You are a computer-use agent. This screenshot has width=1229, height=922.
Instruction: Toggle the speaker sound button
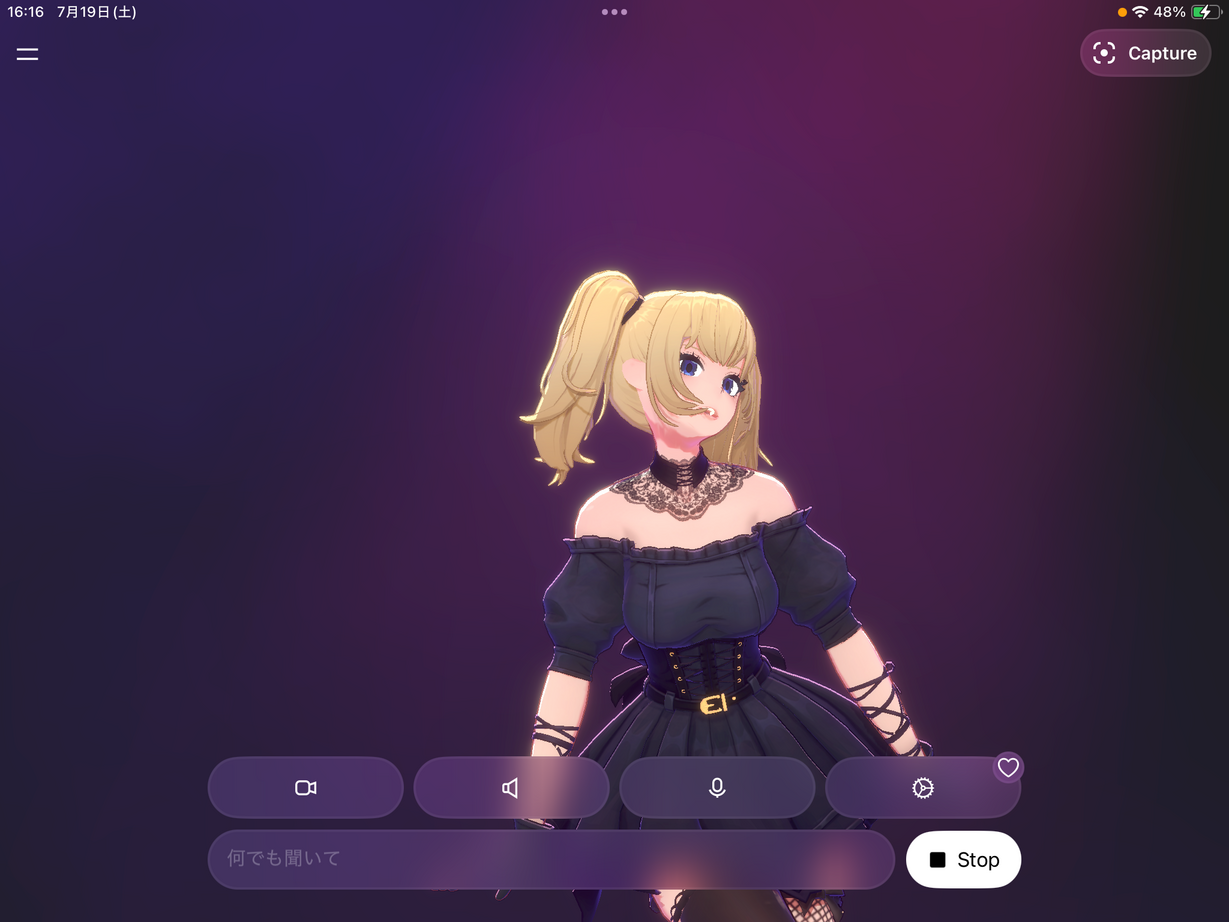tap(511, 788)
